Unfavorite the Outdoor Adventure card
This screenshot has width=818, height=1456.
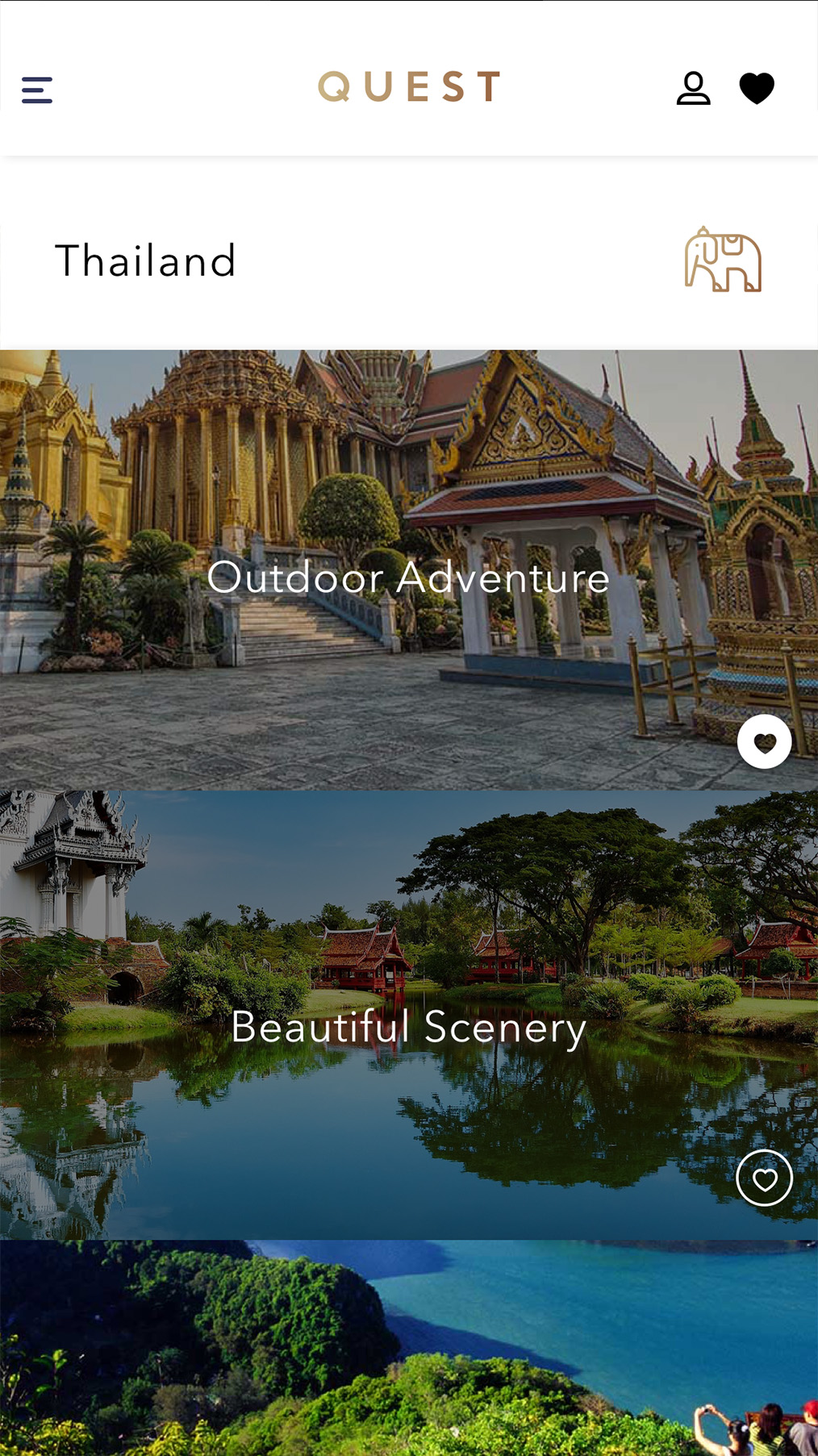click(764, 741)
